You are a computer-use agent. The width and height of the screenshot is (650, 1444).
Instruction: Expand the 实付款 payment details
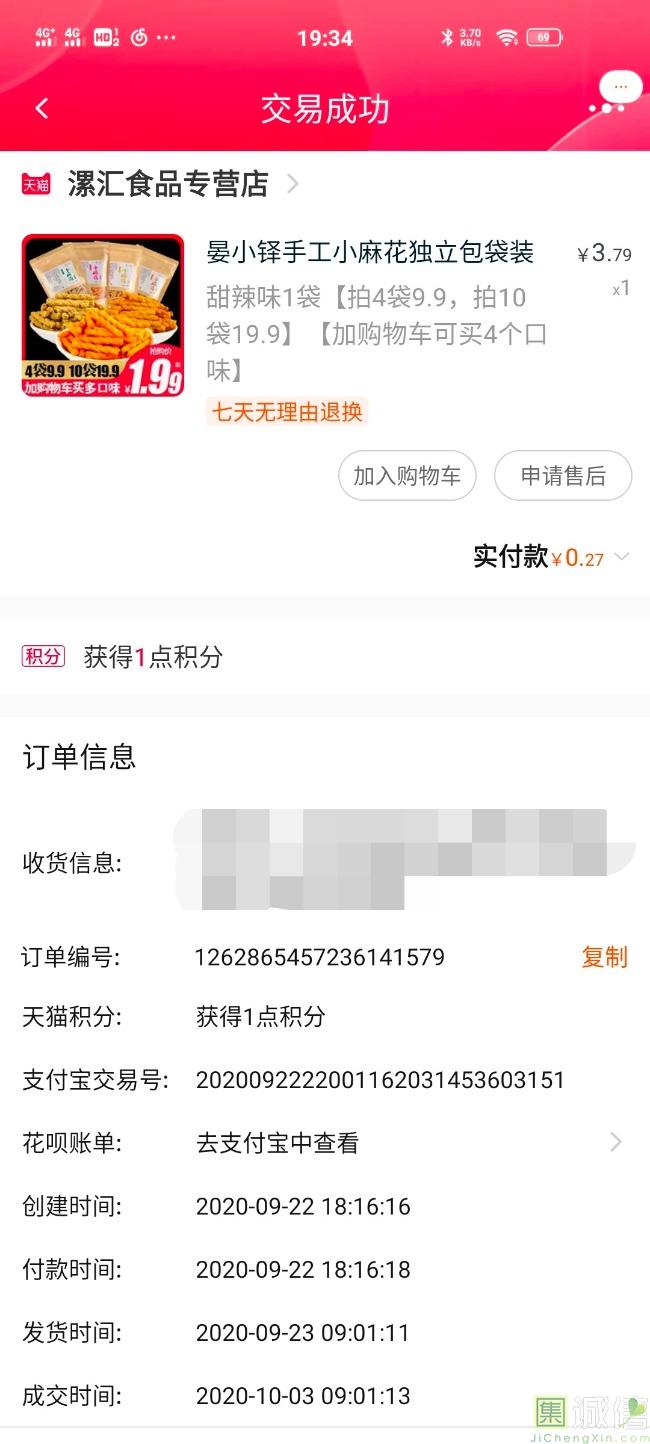620,557
